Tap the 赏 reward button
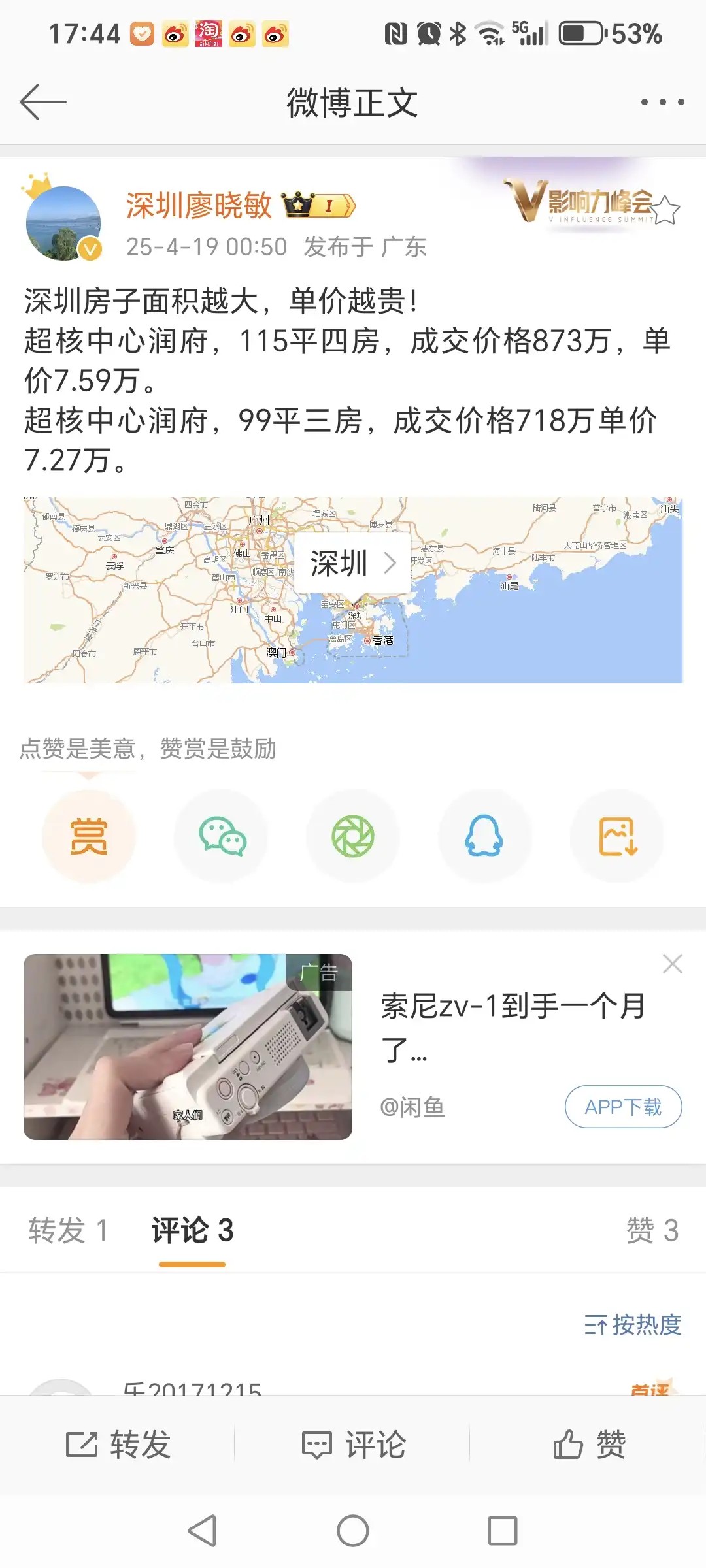This screenshot has width=706, height=1568. pos(89,836)
